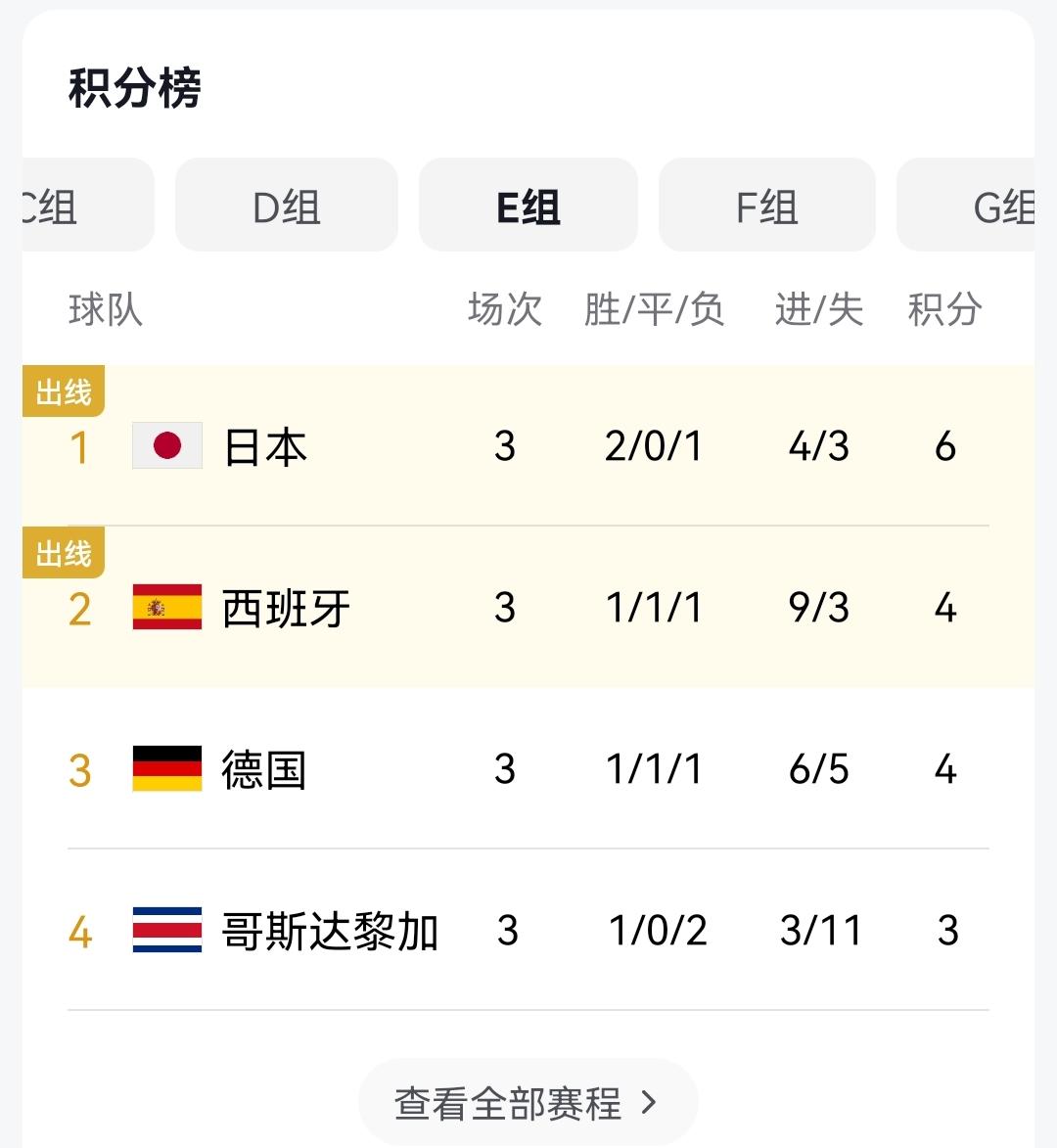Click the 出线 badge next to 日本
1057x1148 pixels.
[x=62, y=390]
